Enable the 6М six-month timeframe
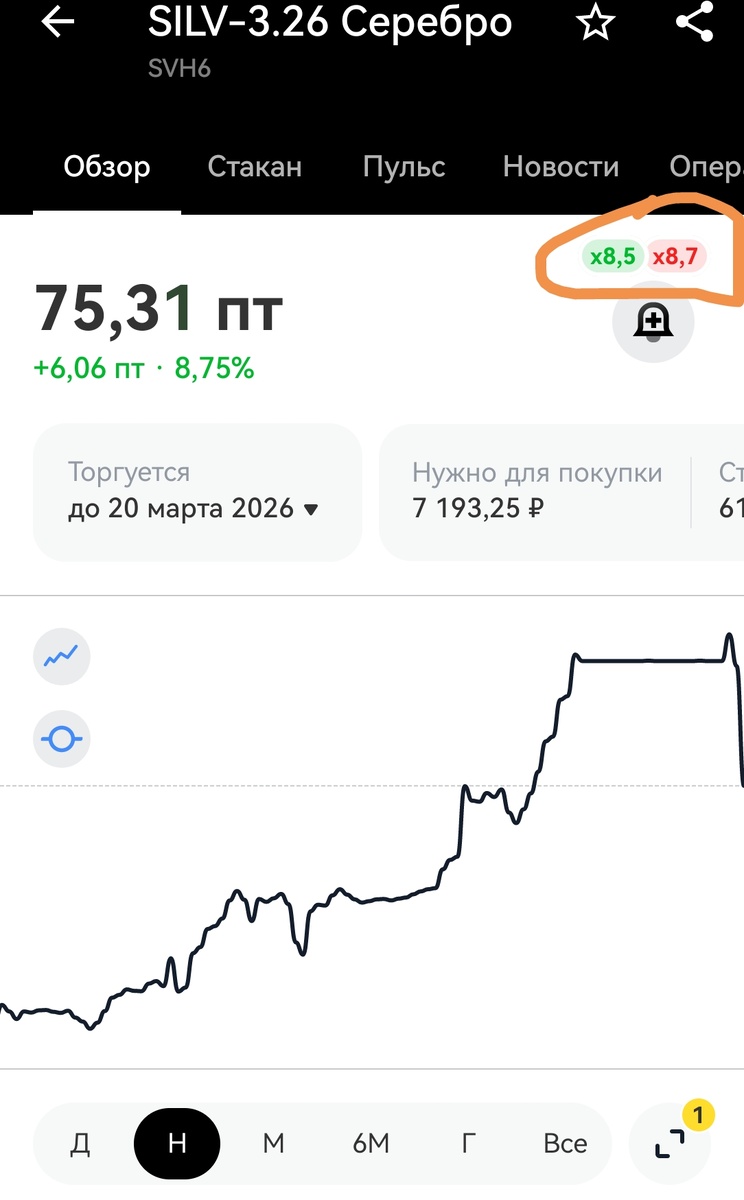Viewport: 744px width, 1200px height. [371, 1142]
